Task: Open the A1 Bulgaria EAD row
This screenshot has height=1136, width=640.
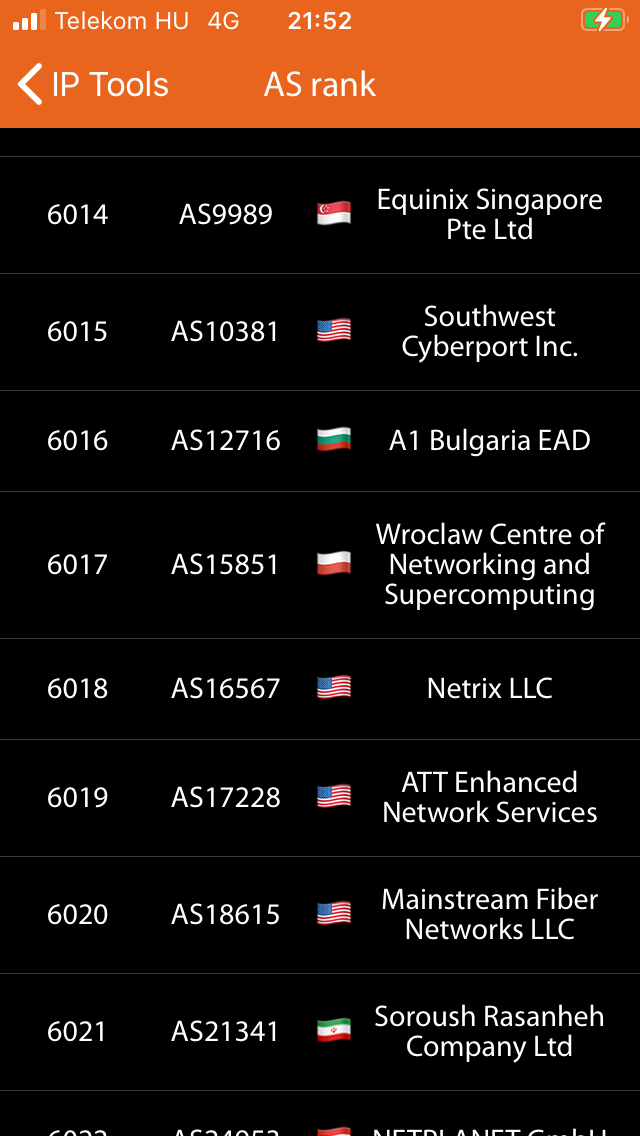Action: tap(320, 442)
